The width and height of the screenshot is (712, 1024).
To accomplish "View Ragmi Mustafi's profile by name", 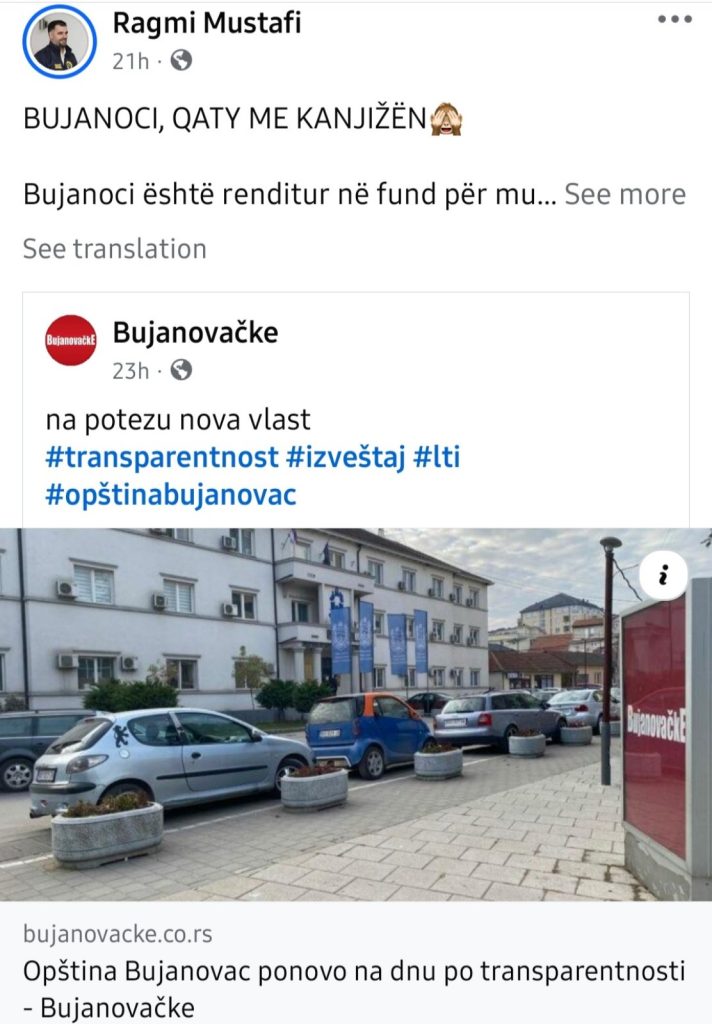I will (x=206, y=22).
